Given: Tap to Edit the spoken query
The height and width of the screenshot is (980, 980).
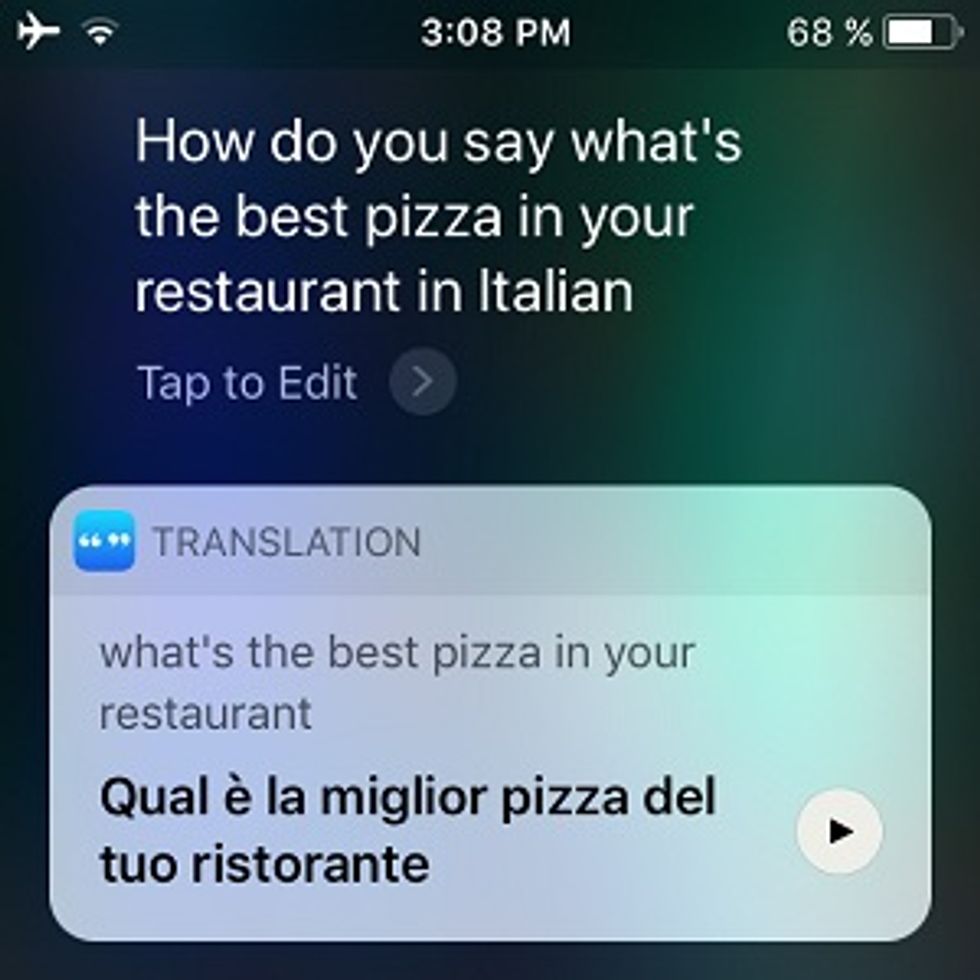Looking at the screenshot, I should click(247, 383).
